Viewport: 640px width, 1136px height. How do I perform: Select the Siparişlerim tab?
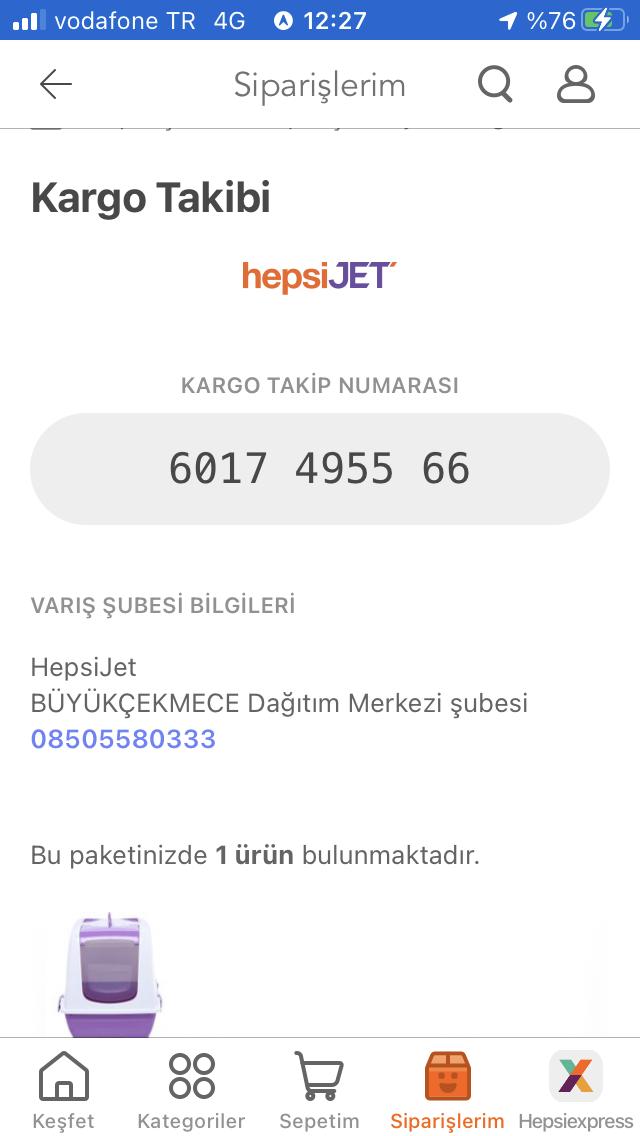click(447, 1090)
